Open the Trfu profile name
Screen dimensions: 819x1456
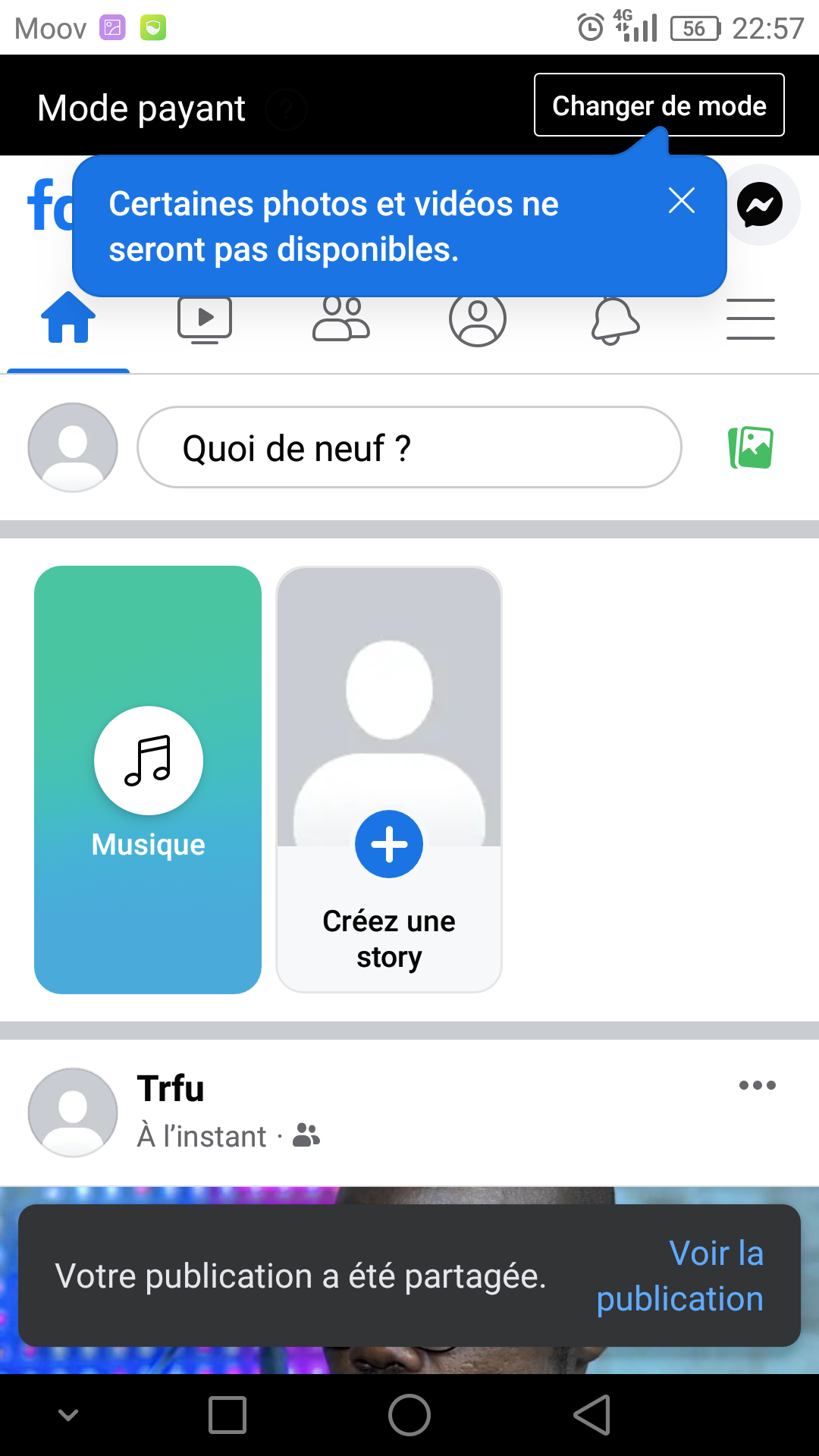(171, 1089)
